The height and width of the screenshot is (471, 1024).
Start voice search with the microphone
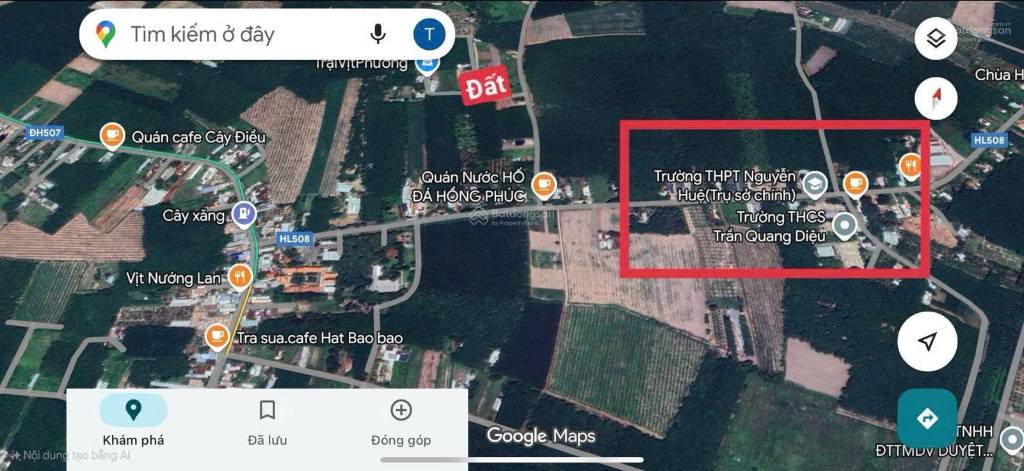tap(378, 35)
